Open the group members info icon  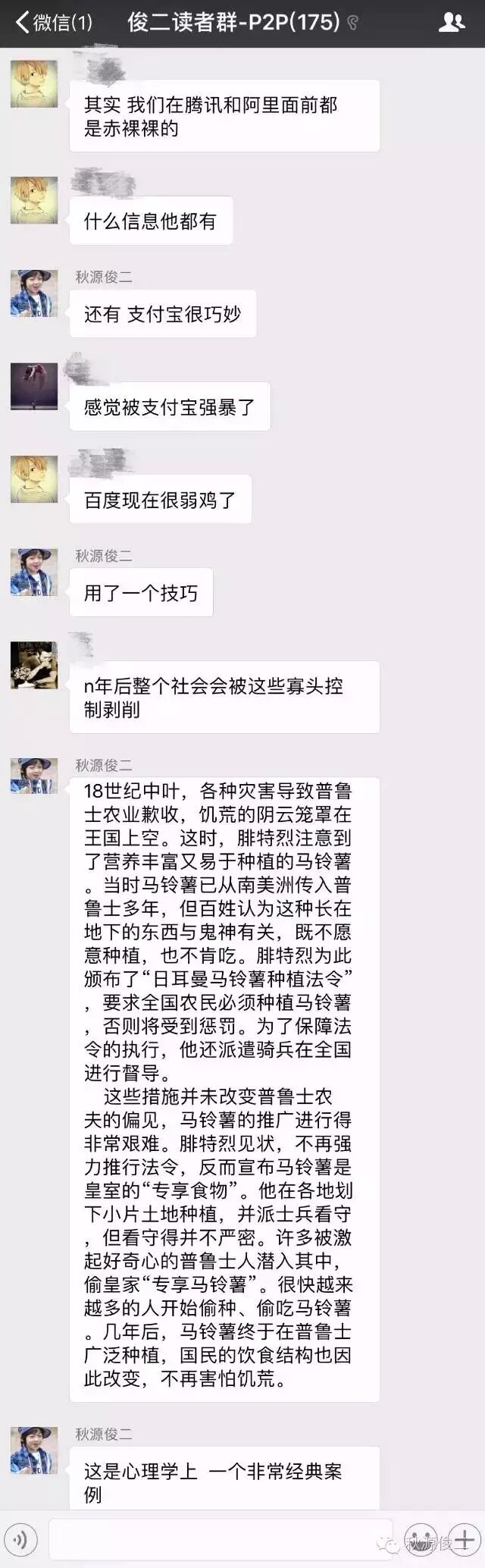[452, 23]
